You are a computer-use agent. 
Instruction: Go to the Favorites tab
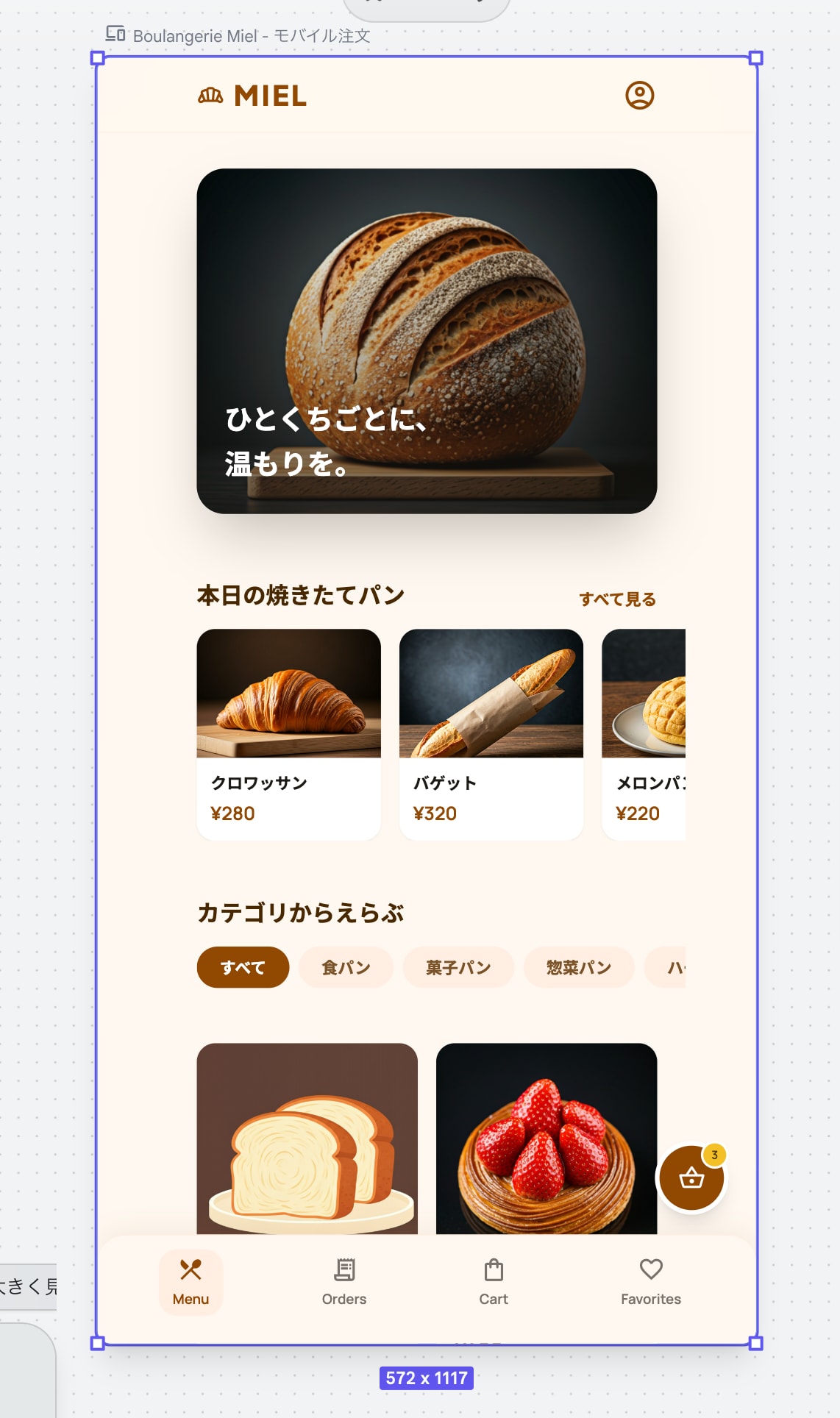pyautogui.click(x=650, y=1282)
